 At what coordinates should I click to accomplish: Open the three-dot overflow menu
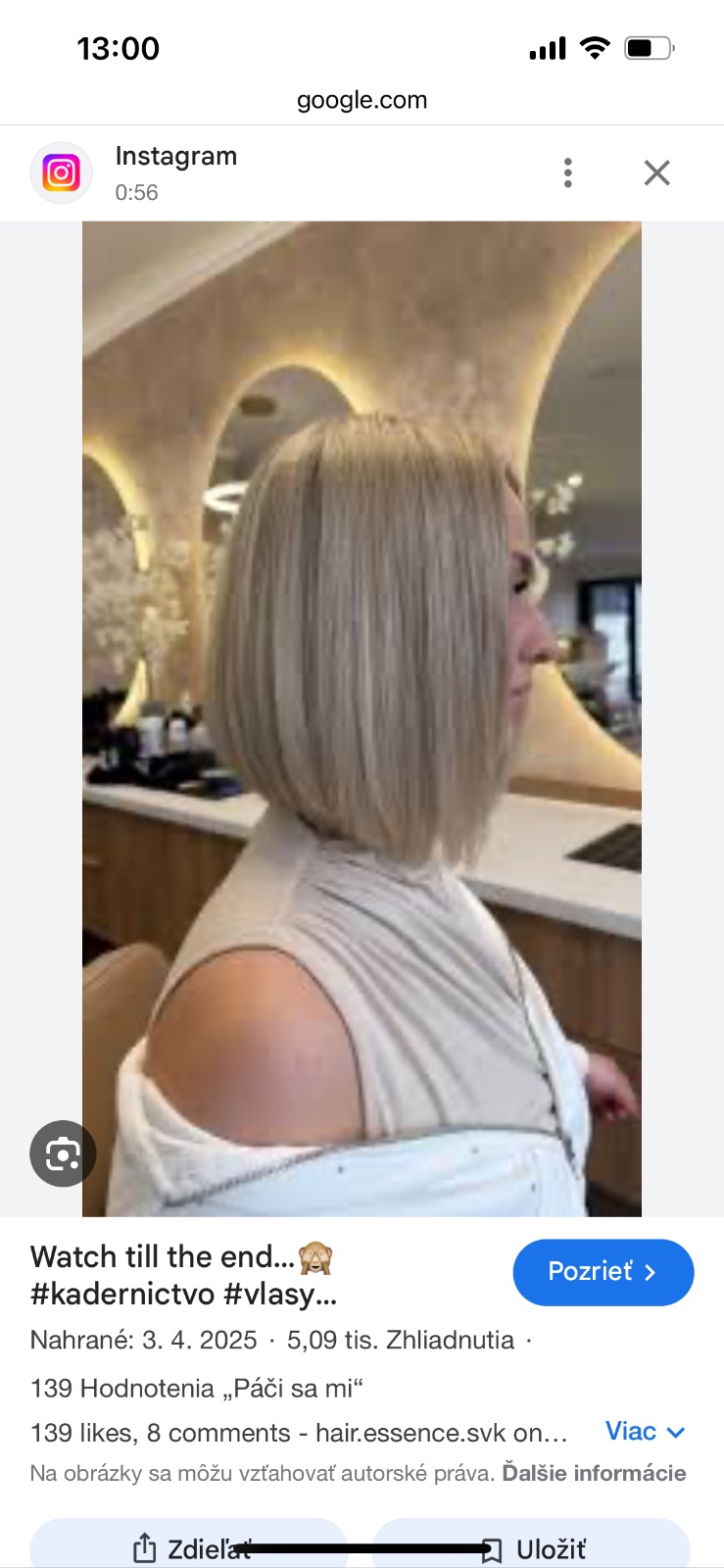(x=567, y=172)
